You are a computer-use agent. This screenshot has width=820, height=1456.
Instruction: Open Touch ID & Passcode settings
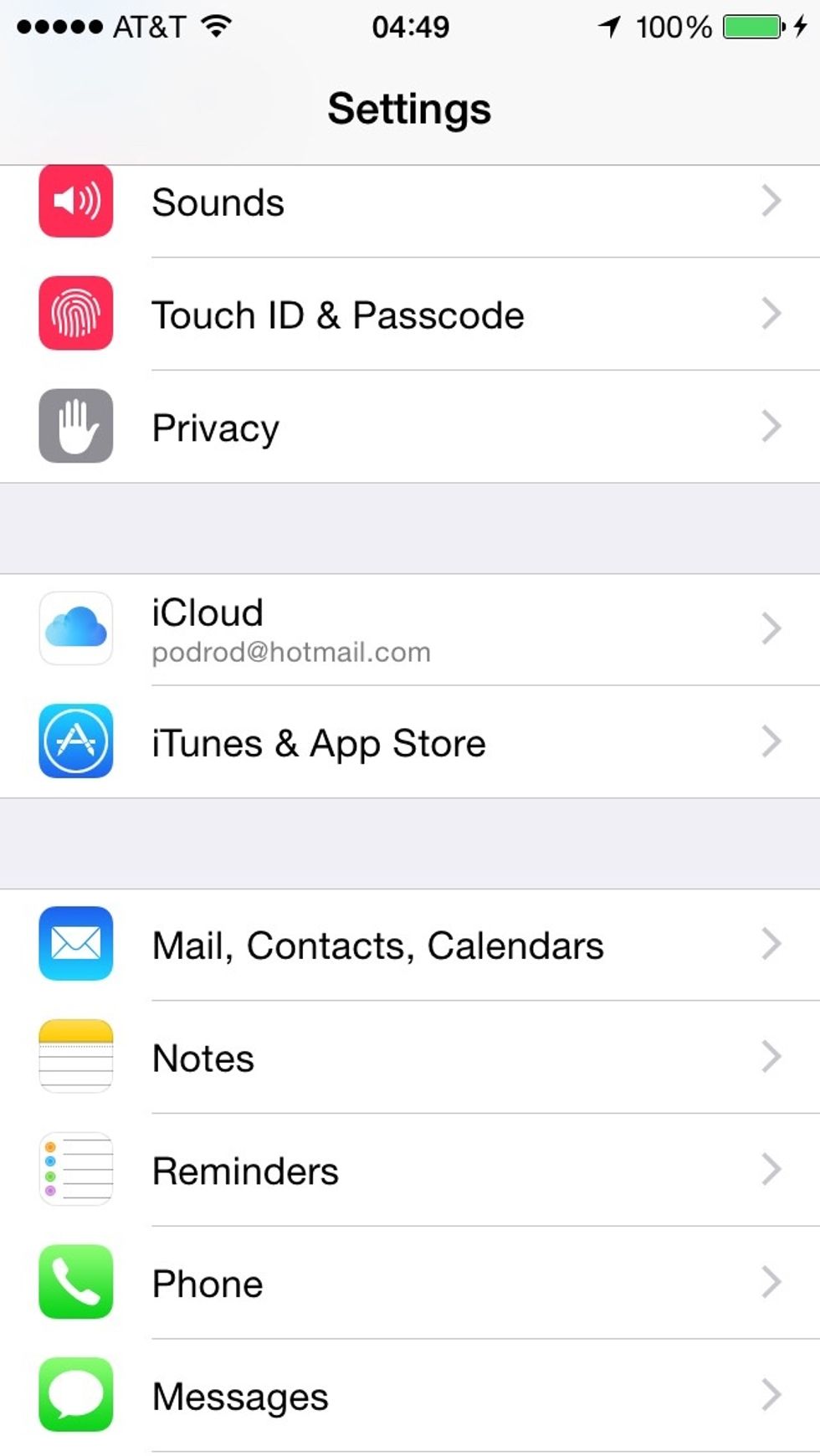pos(410,315)
